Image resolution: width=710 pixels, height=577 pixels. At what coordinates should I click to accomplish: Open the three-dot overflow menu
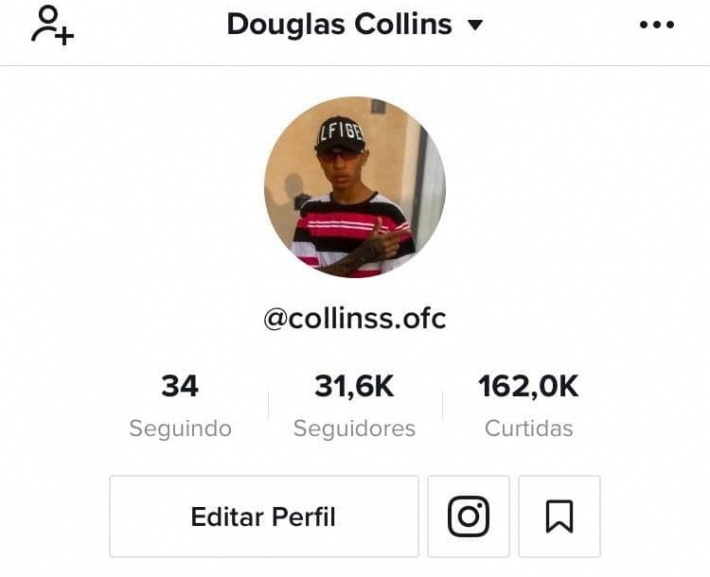(x=656, y=25)
